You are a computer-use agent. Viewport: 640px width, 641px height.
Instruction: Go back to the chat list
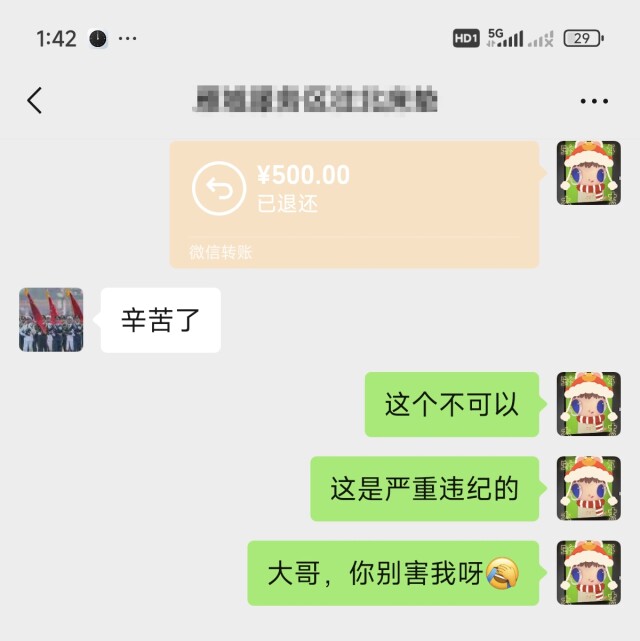tap(35, 100)
